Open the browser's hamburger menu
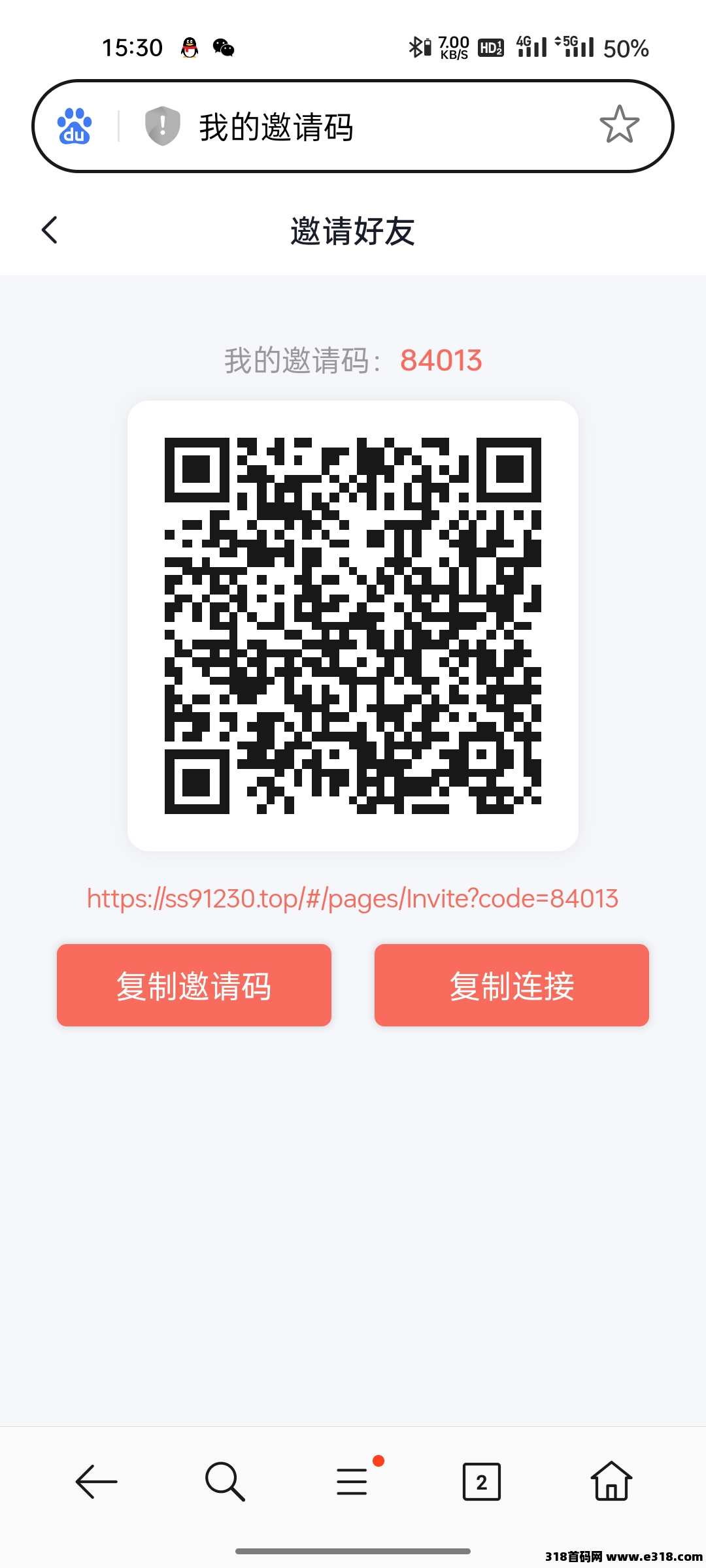Image resolution: width=706 pixels, height=1568 pixels. pyautogui.click(x=352, y=1482)
